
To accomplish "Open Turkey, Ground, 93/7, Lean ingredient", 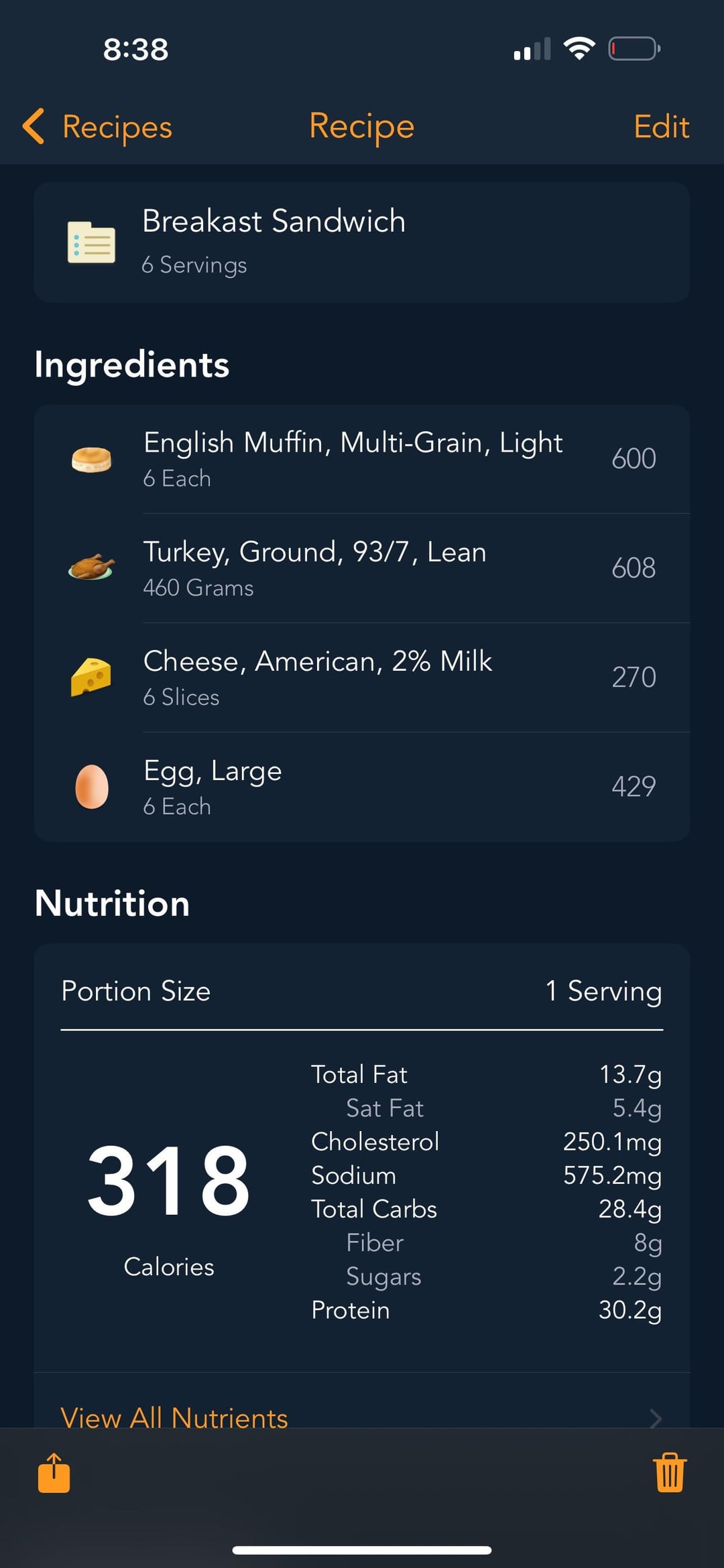I will (362, 568).
